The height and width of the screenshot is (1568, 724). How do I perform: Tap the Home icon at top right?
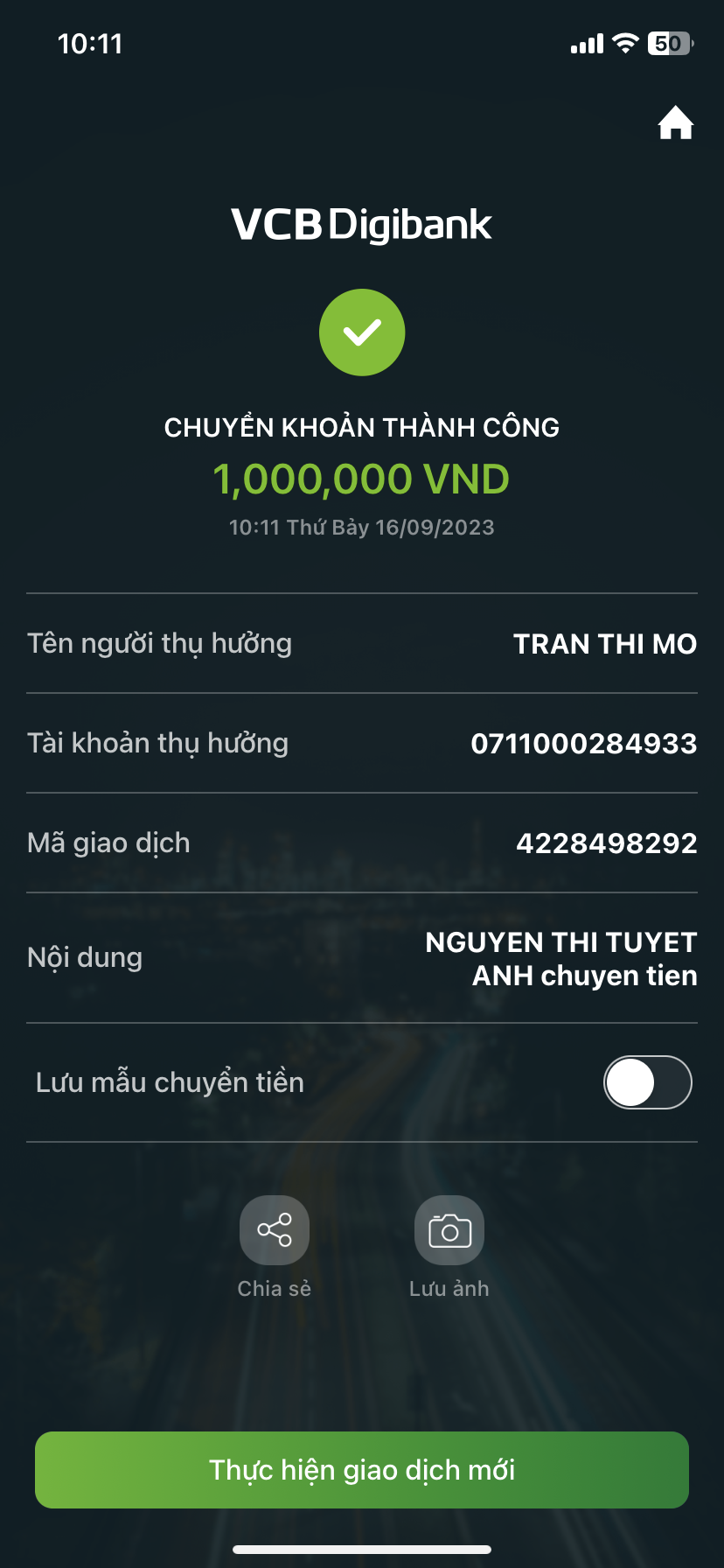[x=675, y=123]
